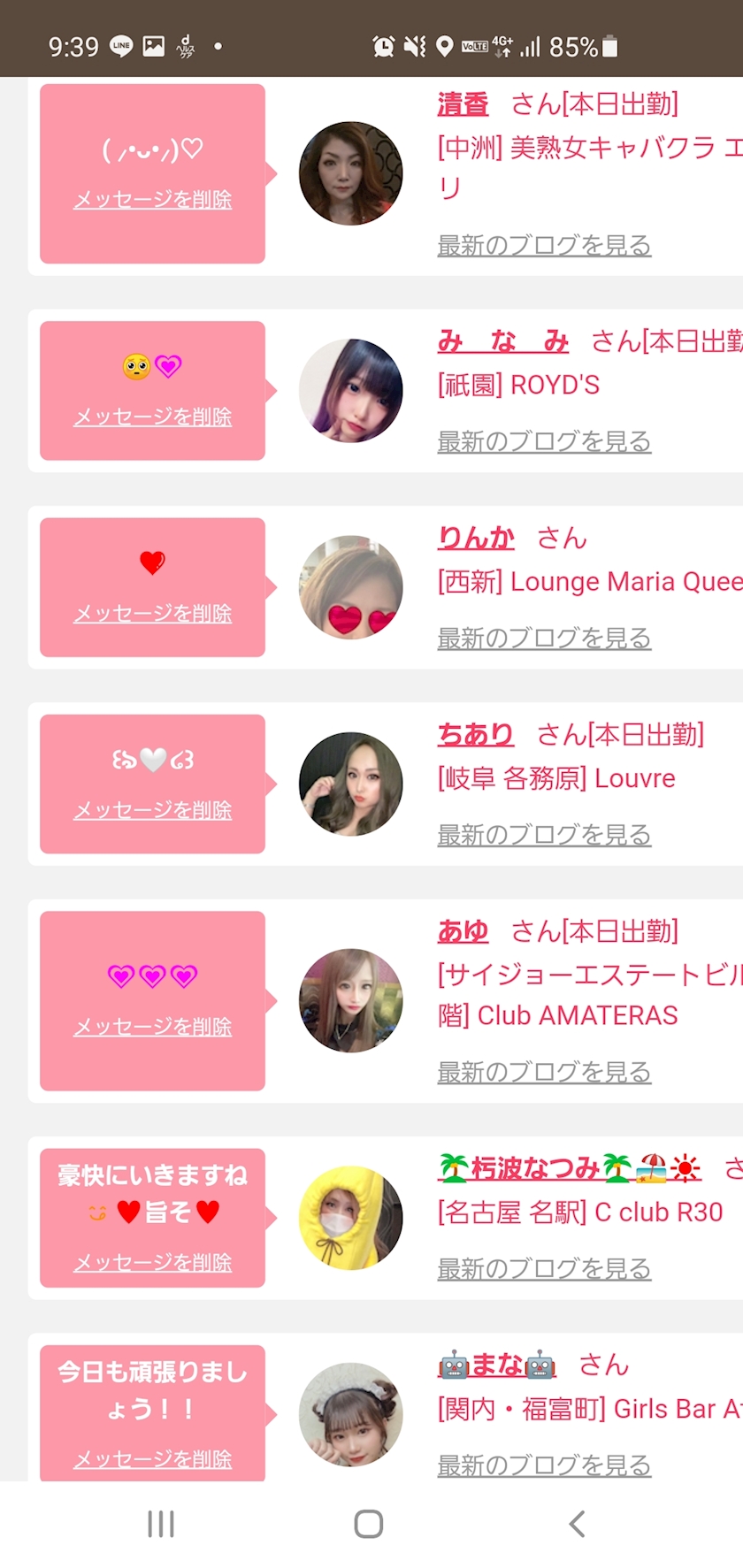This screenshot has height=1568, width=743.
Task: Open あゆ's profile name link
Action: coord(463,930)
